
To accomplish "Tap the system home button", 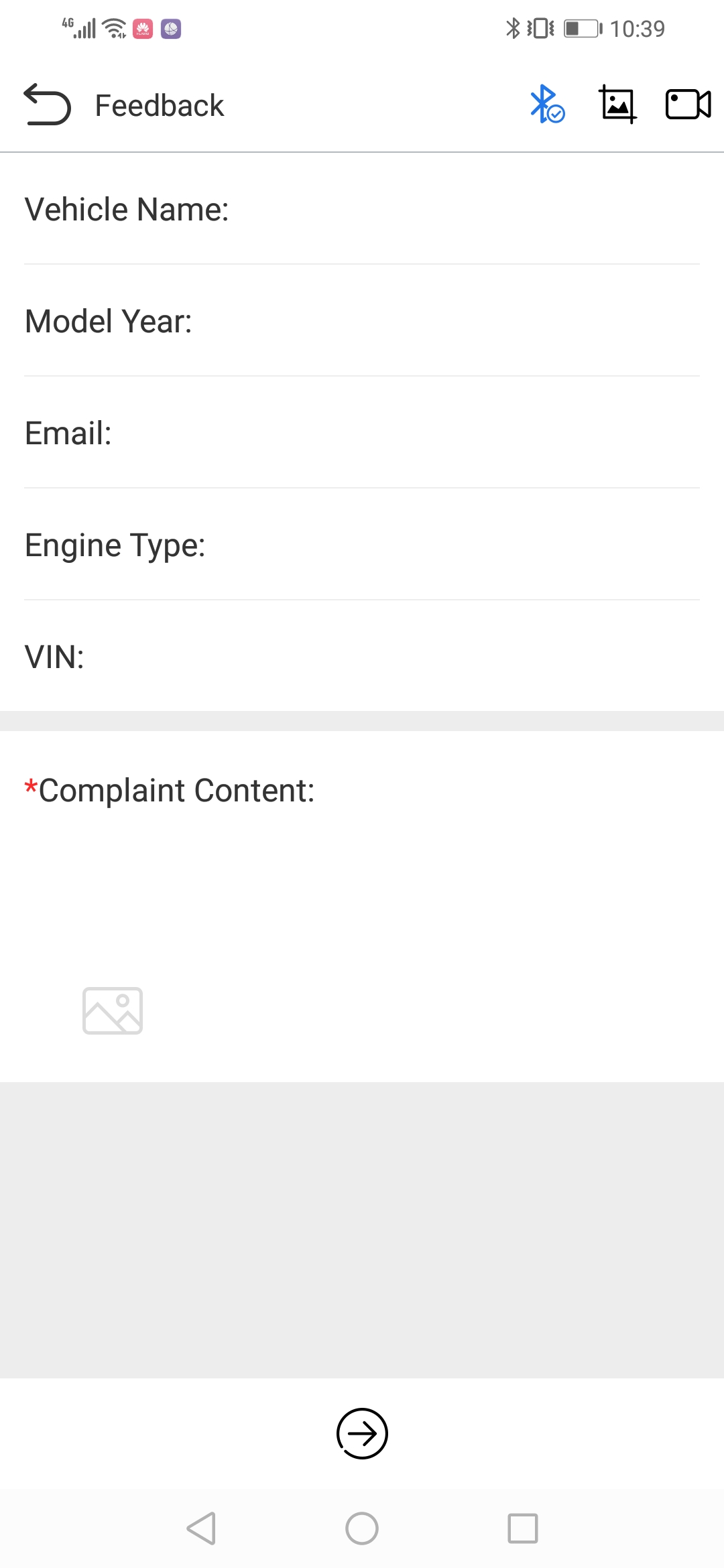I will (362, 1528).
